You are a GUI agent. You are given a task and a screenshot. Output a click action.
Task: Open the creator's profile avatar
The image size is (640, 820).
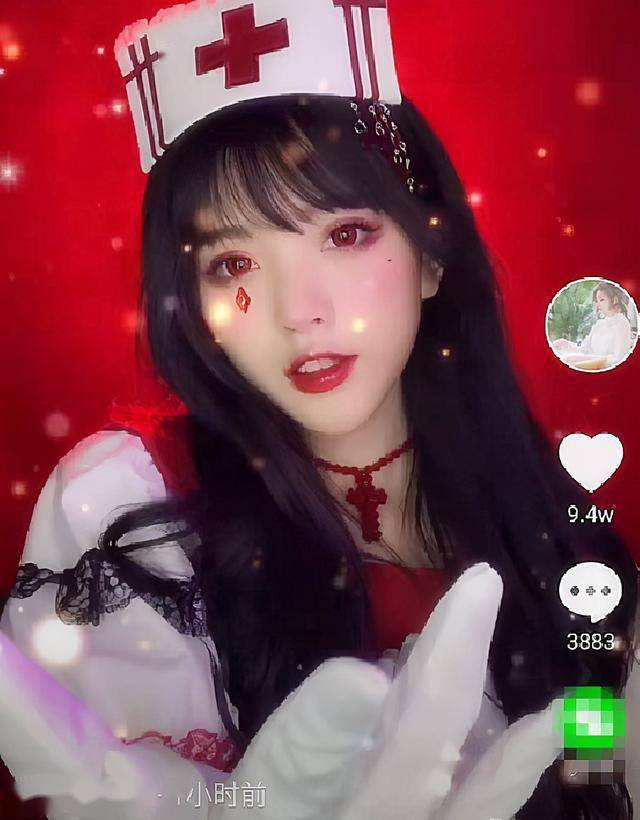[591, 324]
